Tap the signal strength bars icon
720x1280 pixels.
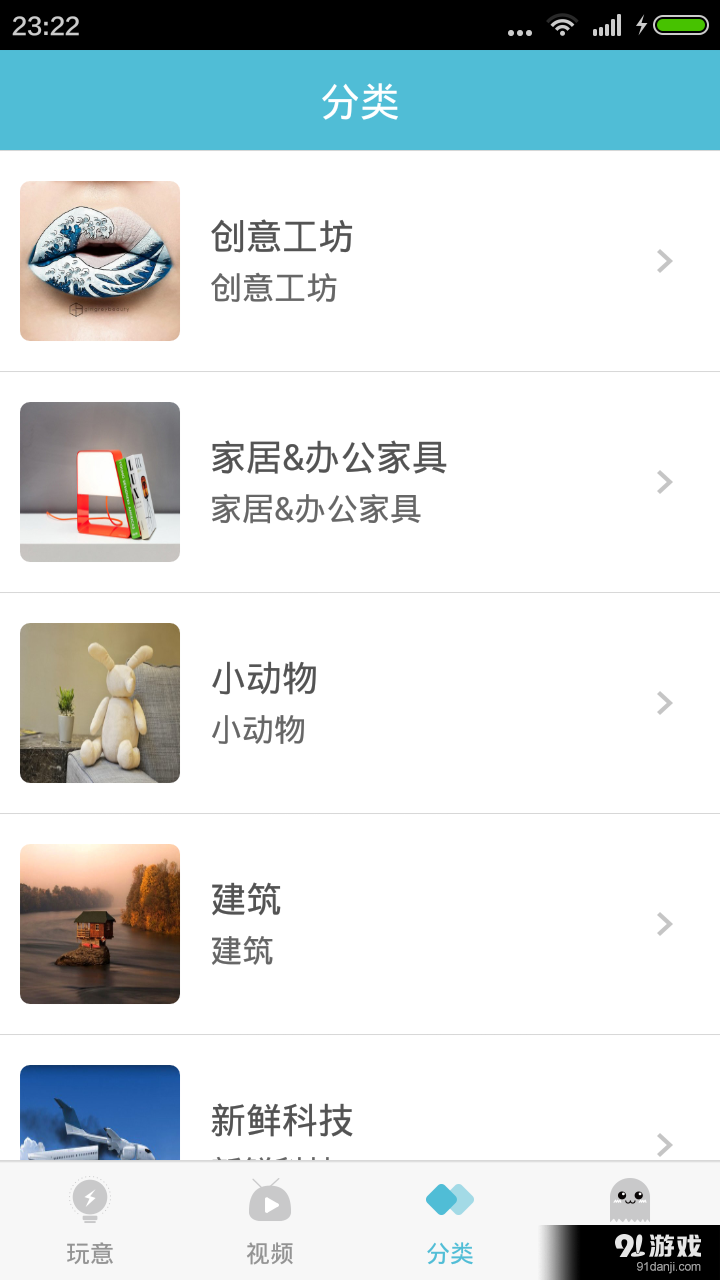[x=607, y=25]
